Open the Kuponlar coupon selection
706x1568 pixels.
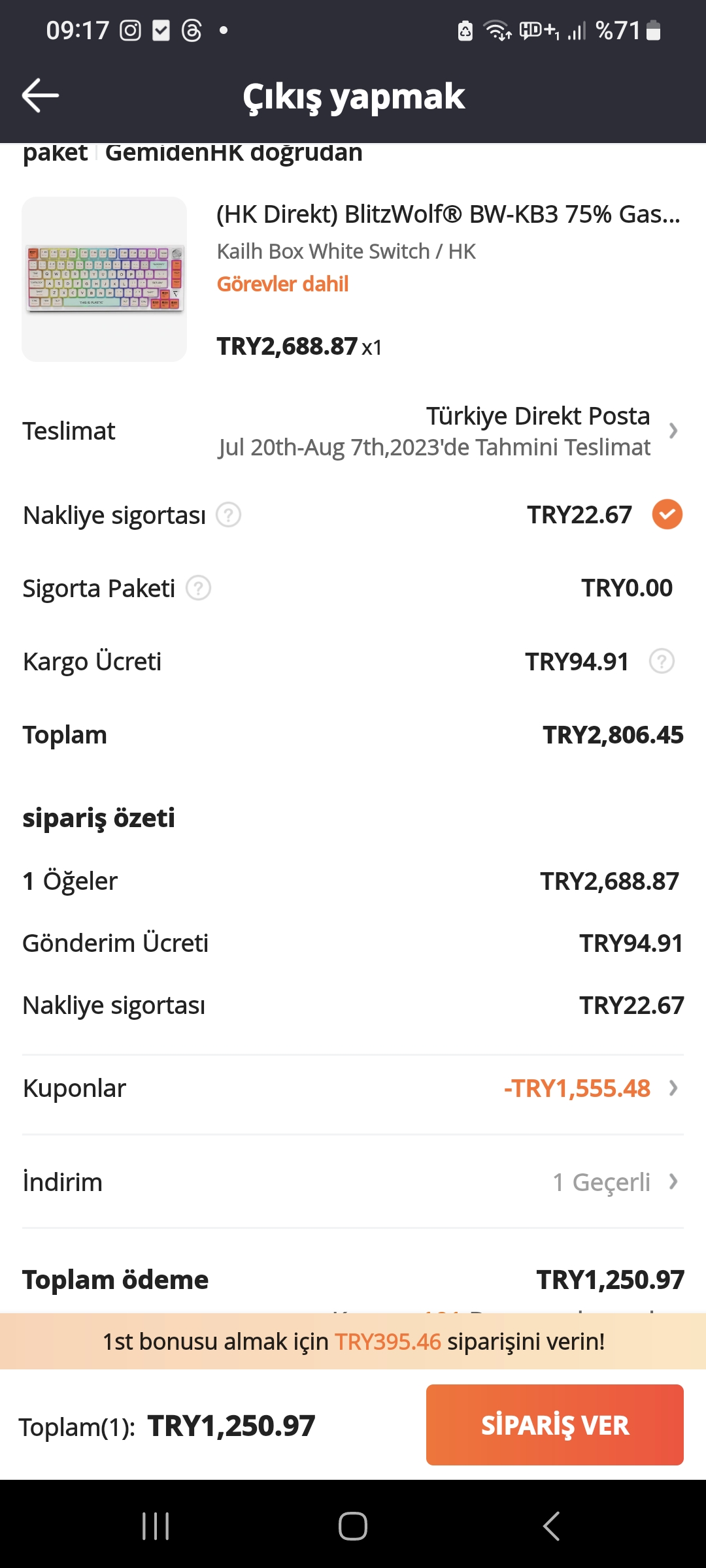point(673,1088)
